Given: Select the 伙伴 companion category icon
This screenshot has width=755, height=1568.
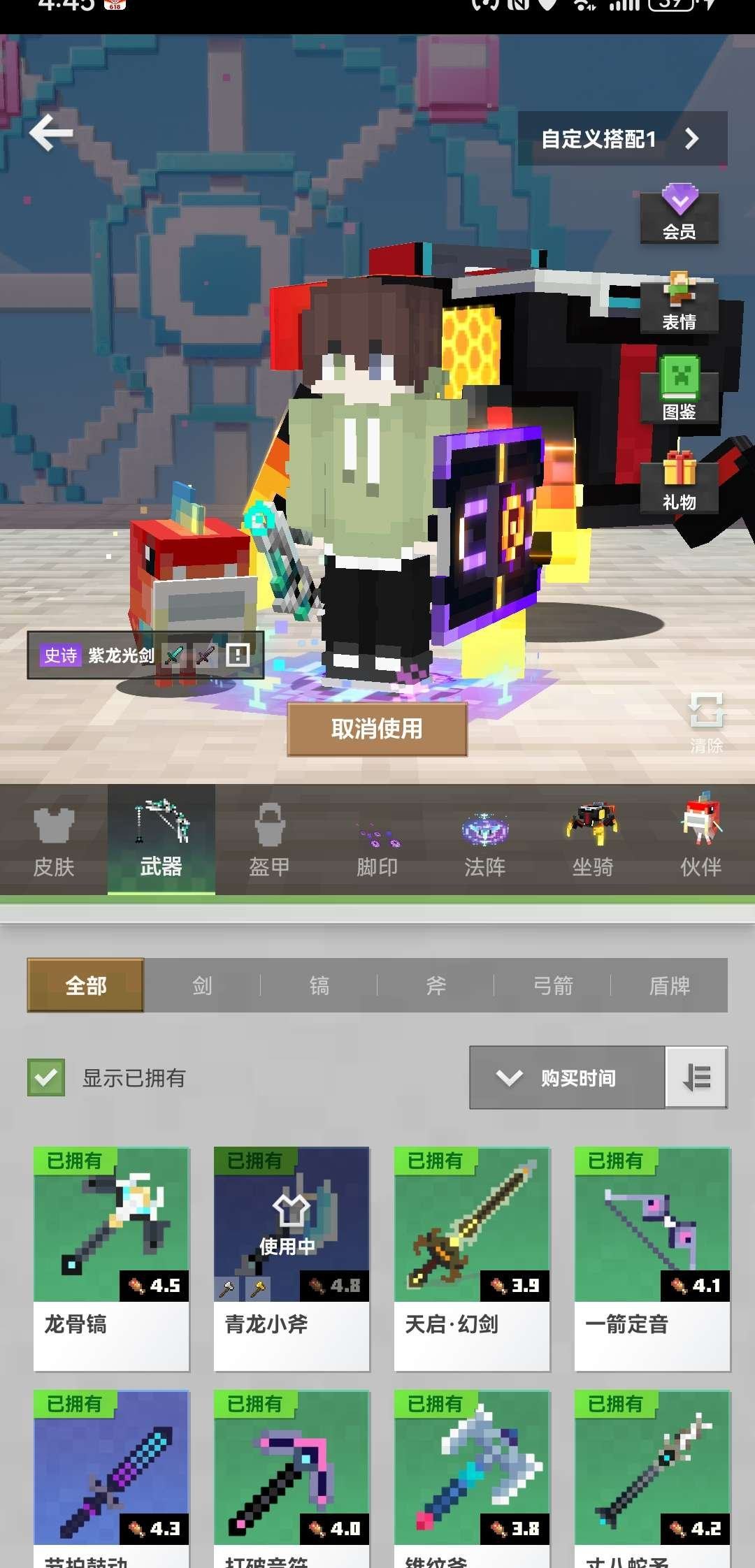Looking at the screenshot, I should click(699, 839).
